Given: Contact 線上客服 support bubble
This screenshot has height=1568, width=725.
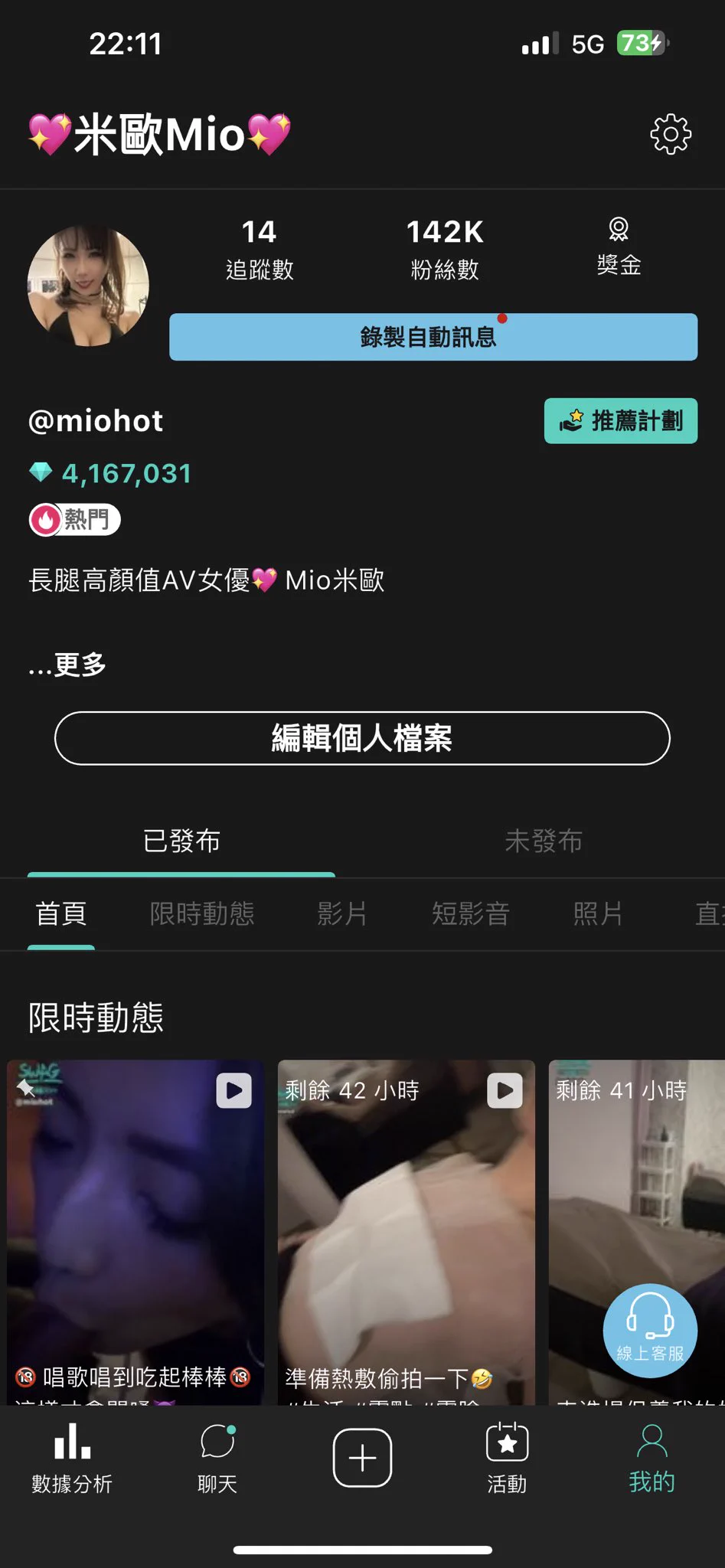Looking at the screenshot, I should coord(650,1331).
